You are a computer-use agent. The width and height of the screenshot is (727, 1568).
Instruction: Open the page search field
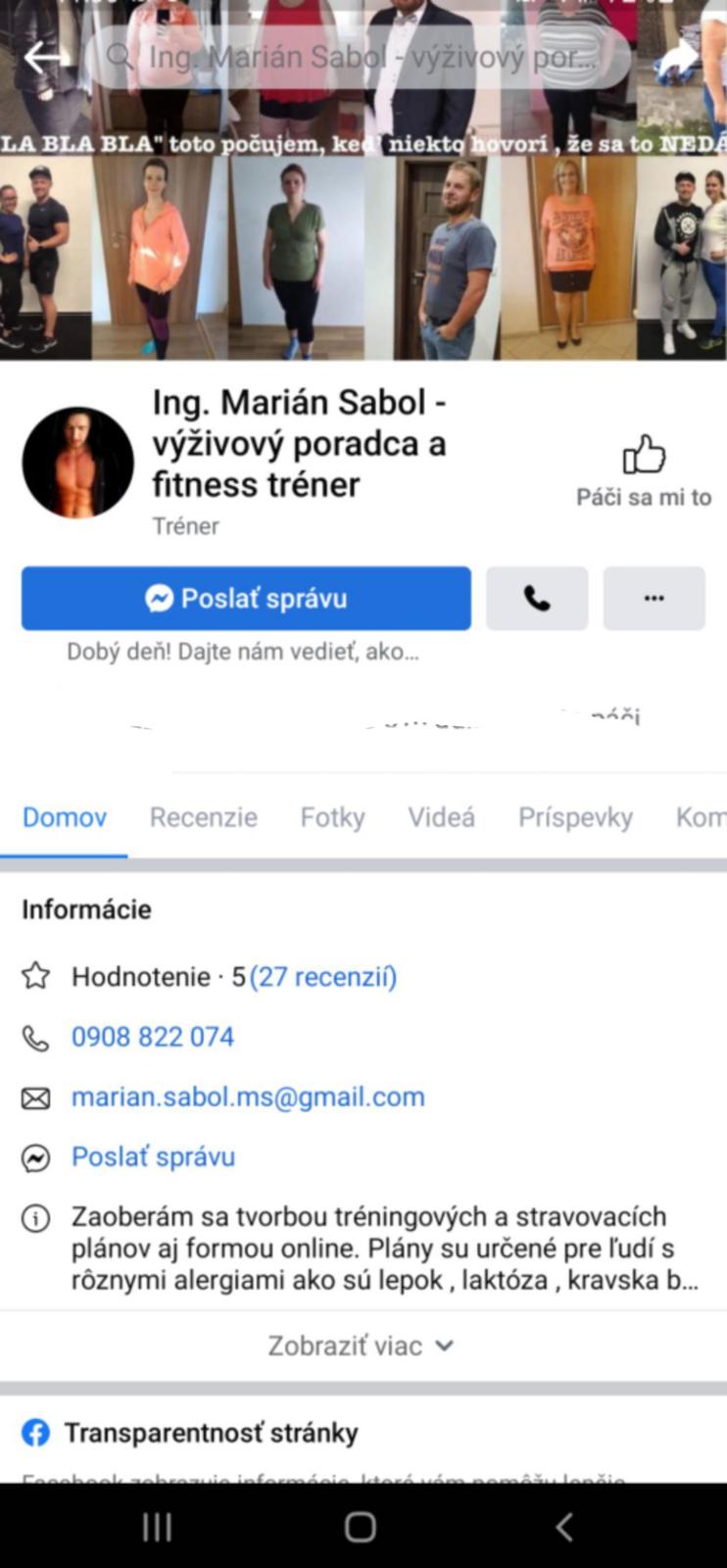(x=363, y=57)
